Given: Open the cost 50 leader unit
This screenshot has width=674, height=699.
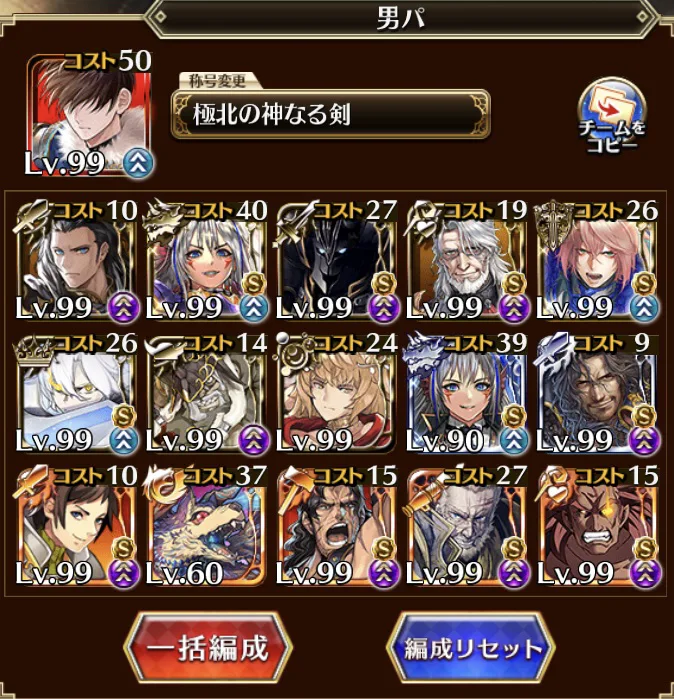Looking at the screenshot, I should (x=90, y=115).
